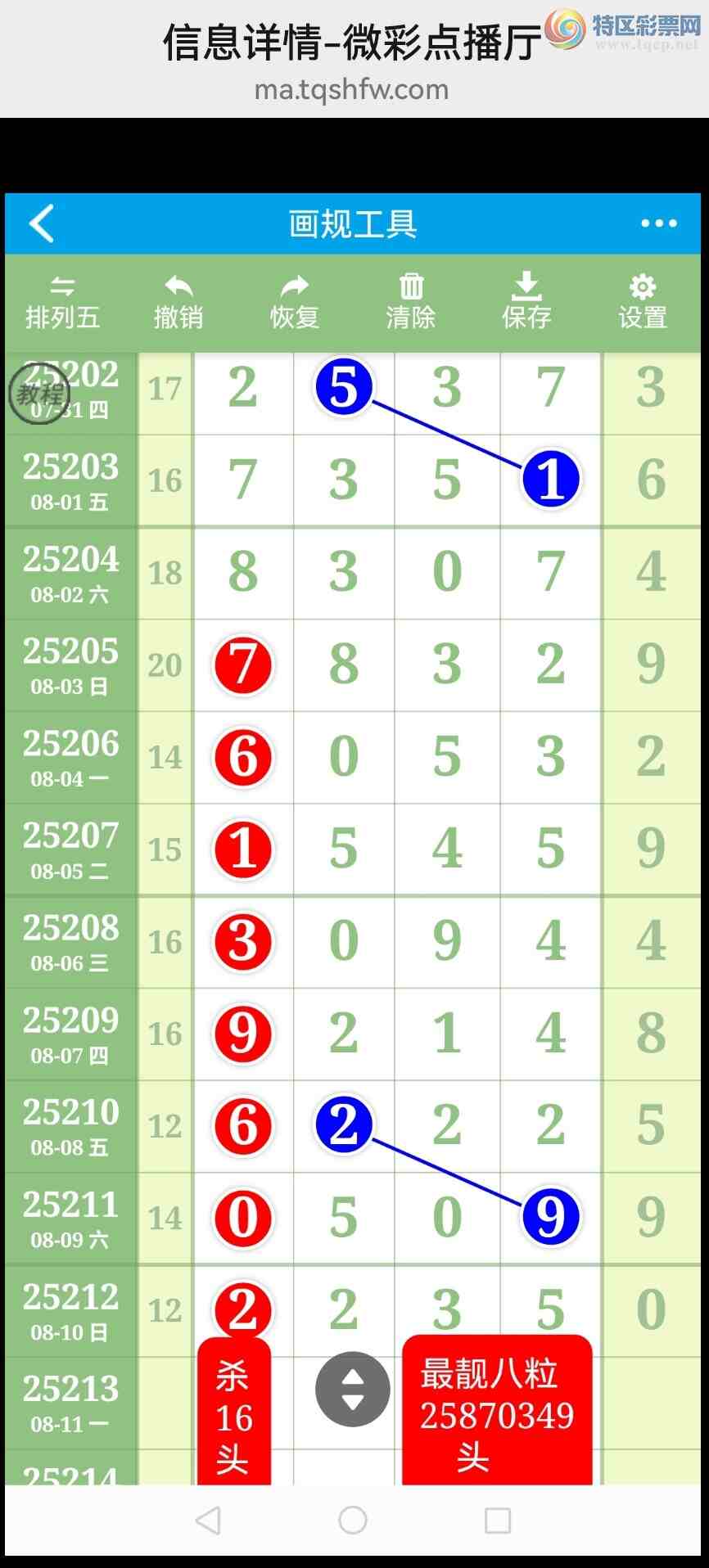Select the blue circled 5 in row 25202
Screen dimensions: 709x1568
(344, 387)
